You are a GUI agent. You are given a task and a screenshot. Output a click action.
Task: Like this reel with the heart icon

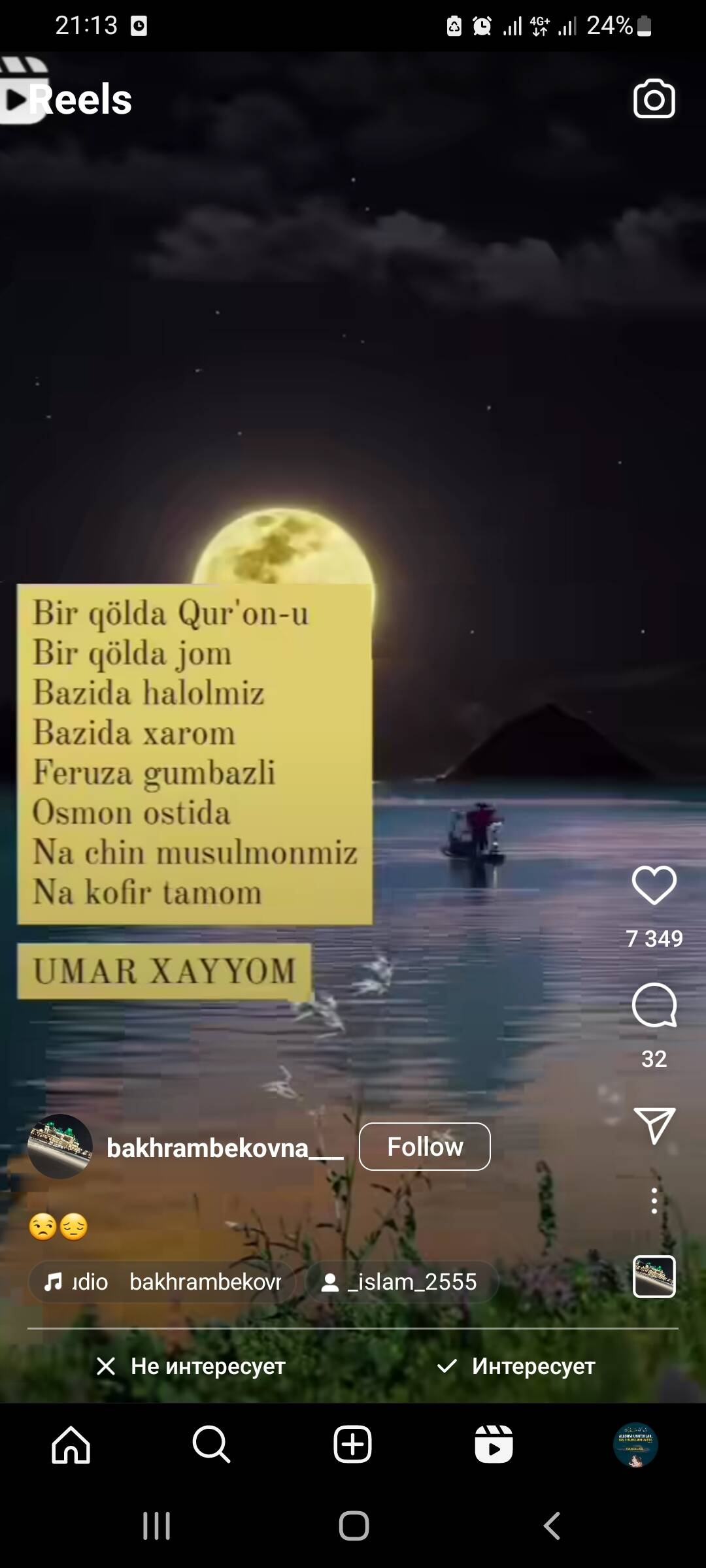(654, 885)
